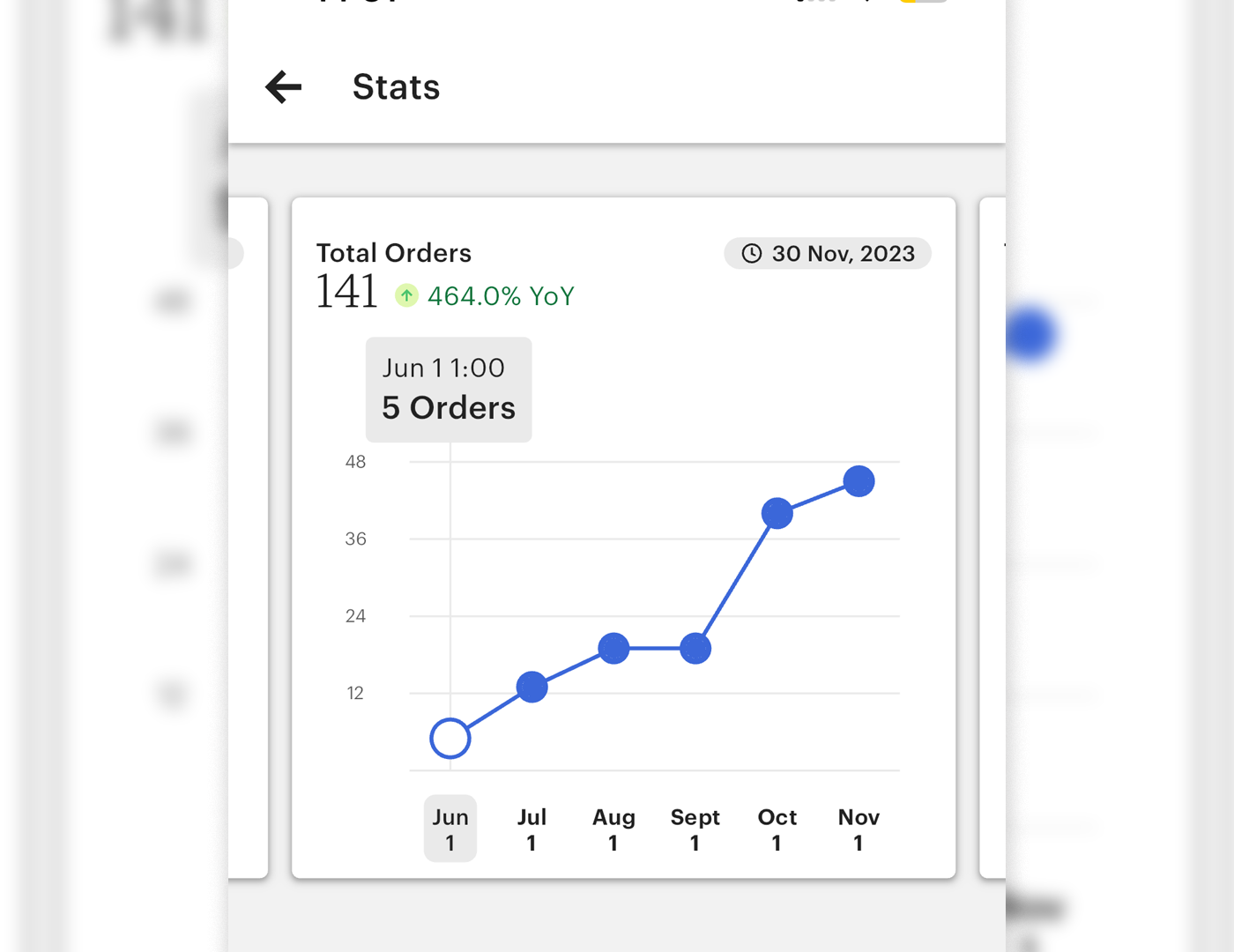Select the Aug 1 data point on chart

click(613, 649)
